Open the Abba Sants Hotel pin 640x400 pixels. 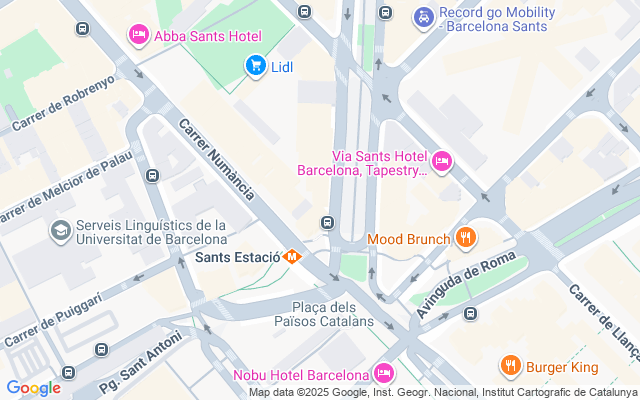[x=139, y=36]
